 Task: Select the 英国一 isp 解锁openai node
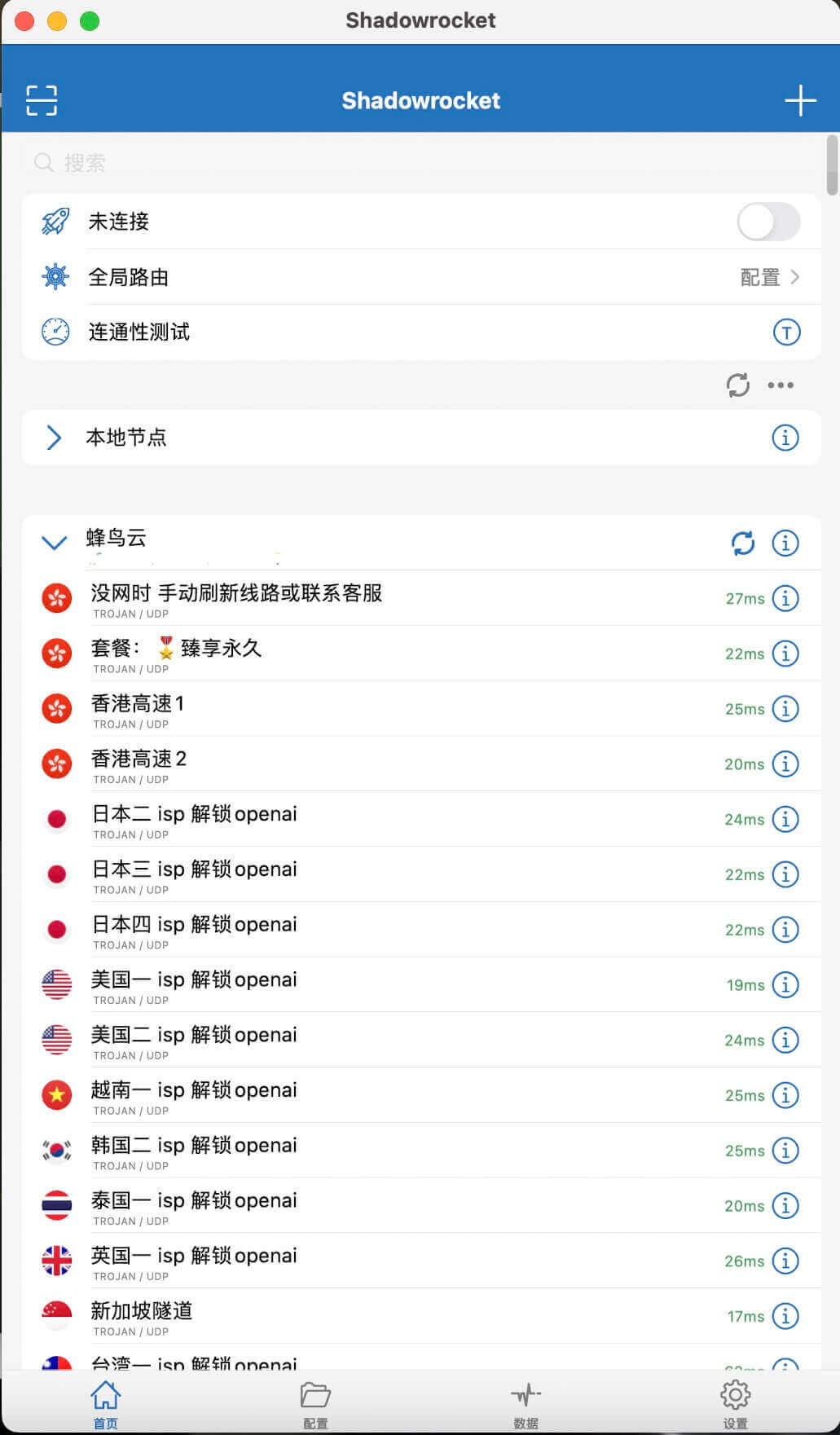pos(326,1261)
